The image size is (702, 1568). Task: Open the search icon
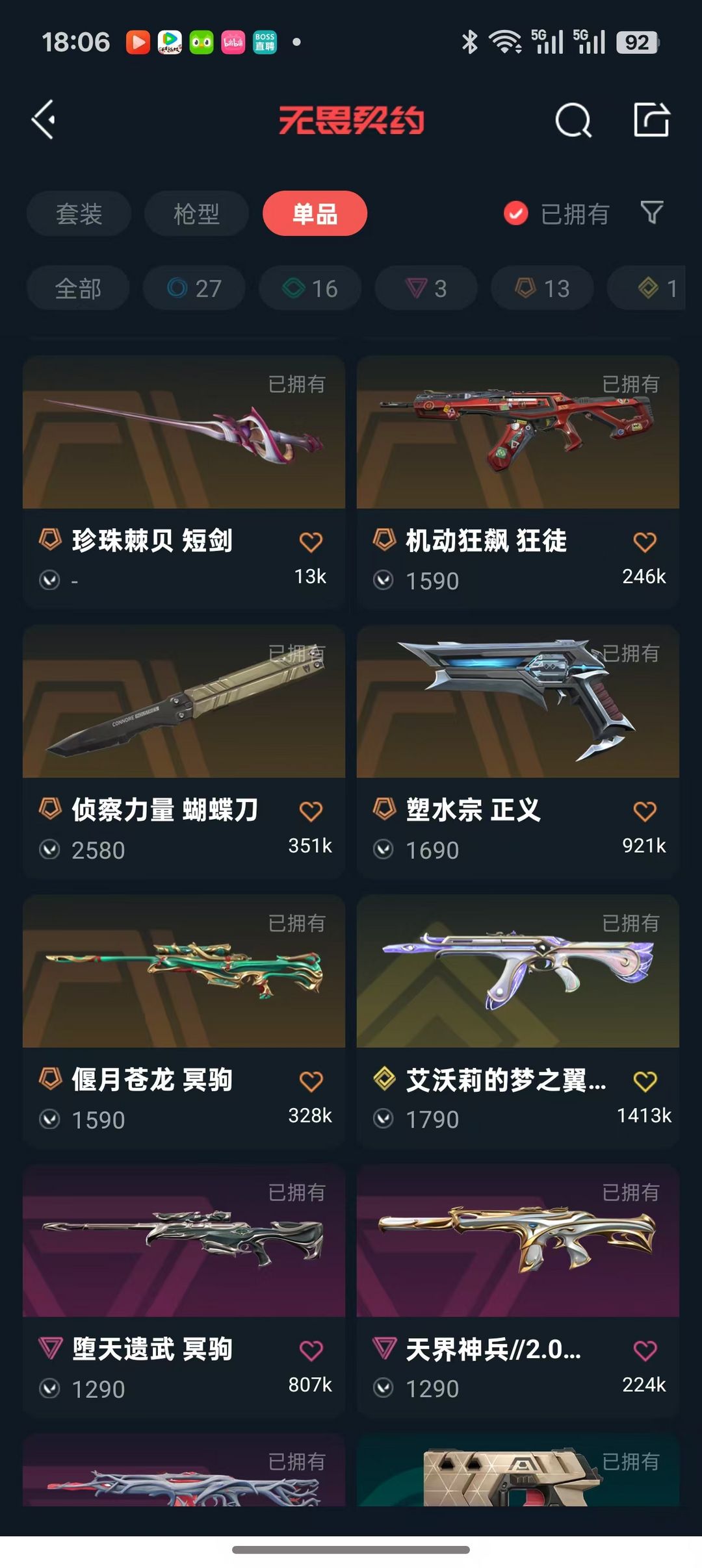[x=573, y=120]
